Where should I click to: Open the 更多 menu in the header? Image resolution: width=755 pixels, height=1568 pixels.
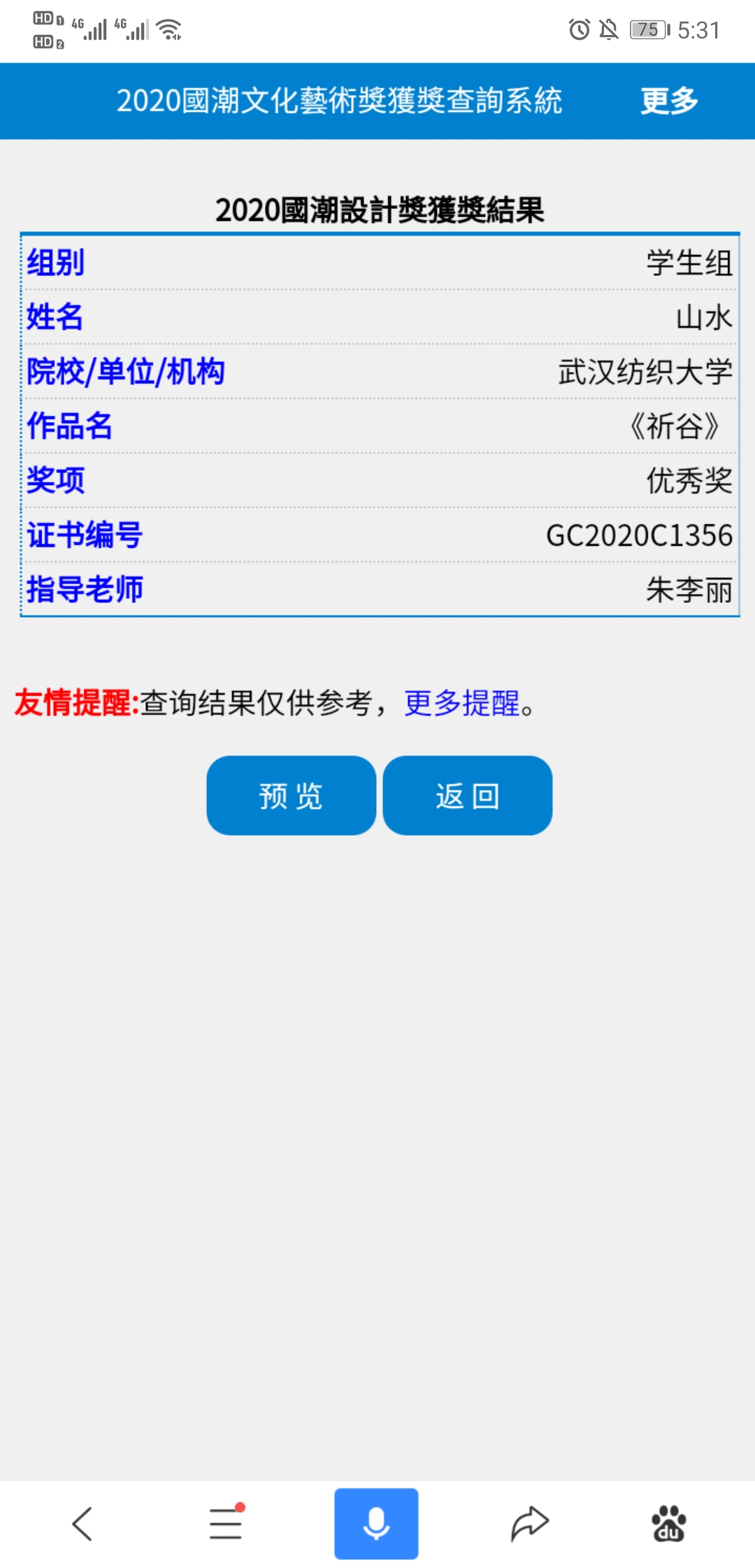coord(667,101)
